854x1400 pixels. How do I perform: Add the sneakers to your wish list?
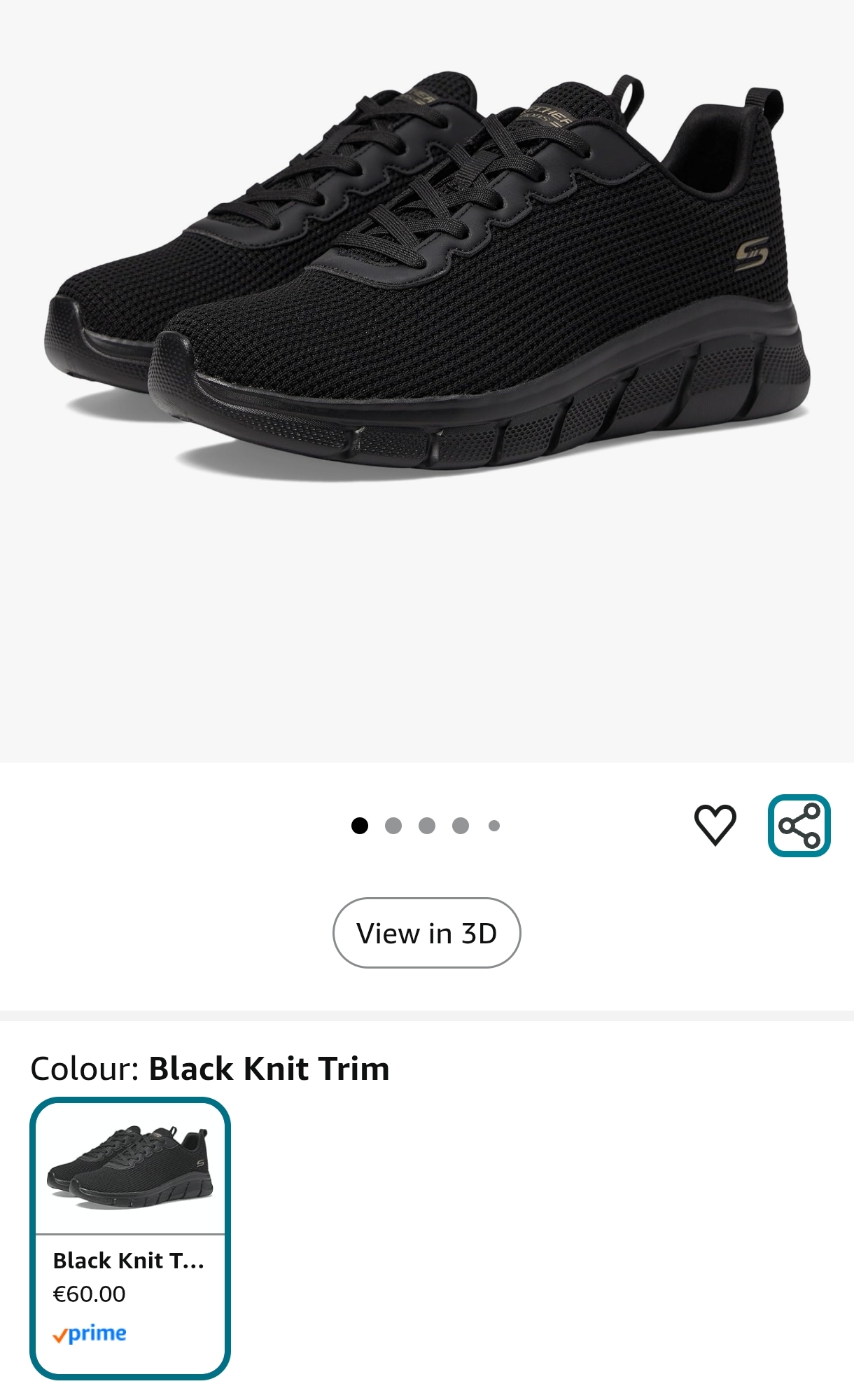715,824
